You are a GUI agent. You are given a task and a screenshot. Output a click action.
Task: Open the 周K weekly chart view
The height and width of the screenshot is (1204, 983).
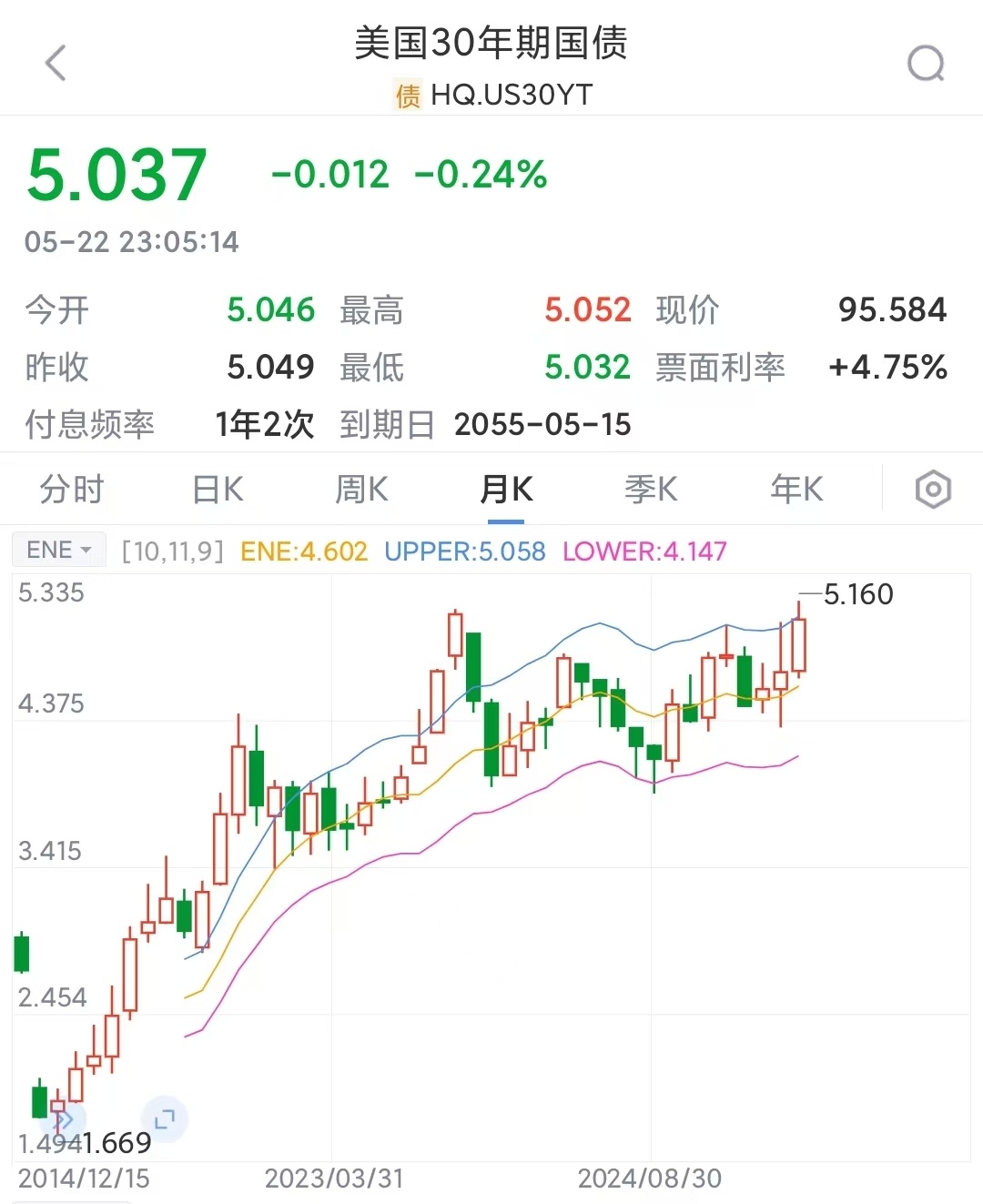(x=360, y=489)
